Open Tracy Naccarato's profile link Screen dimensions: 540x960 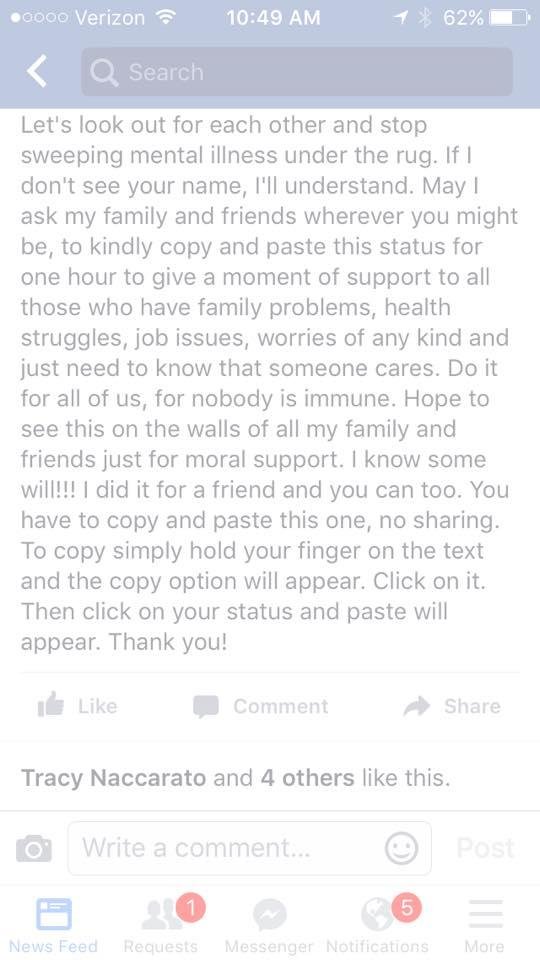tap(113, 778)
